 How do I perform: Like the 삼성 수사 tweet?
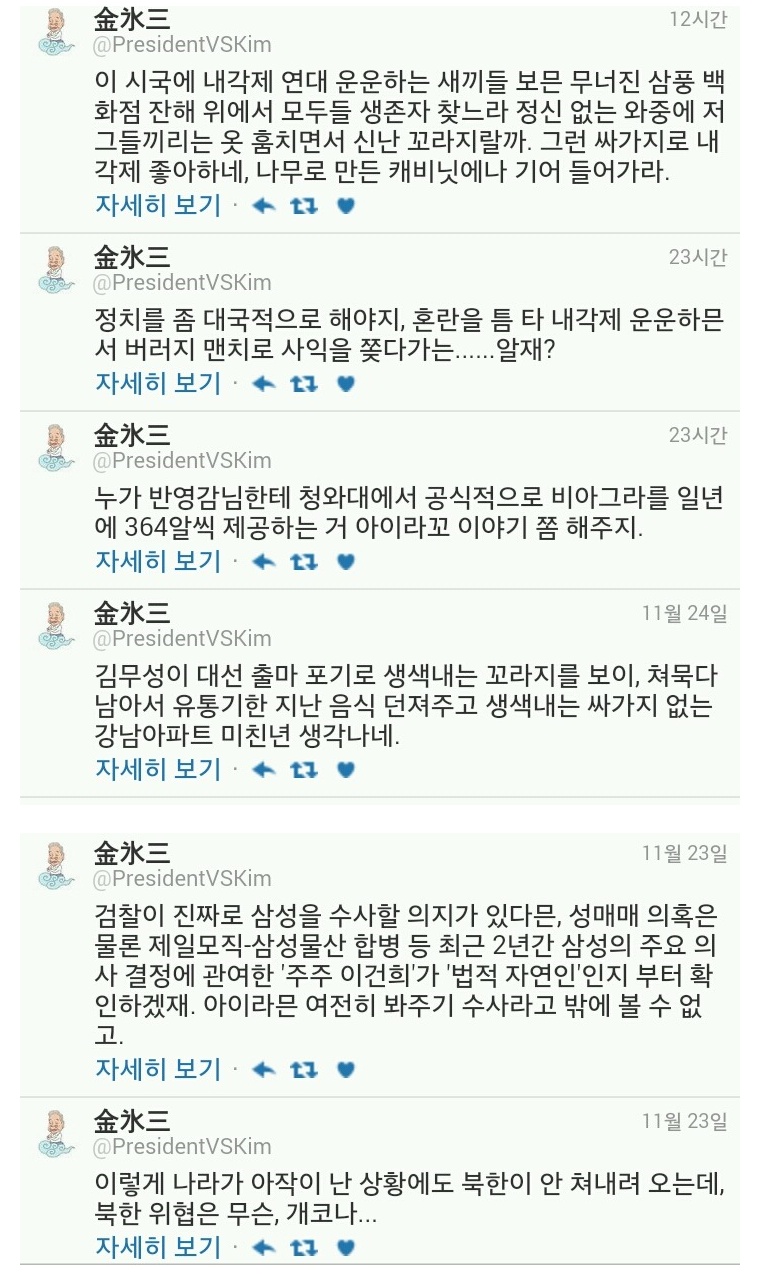coord(345,1069)
